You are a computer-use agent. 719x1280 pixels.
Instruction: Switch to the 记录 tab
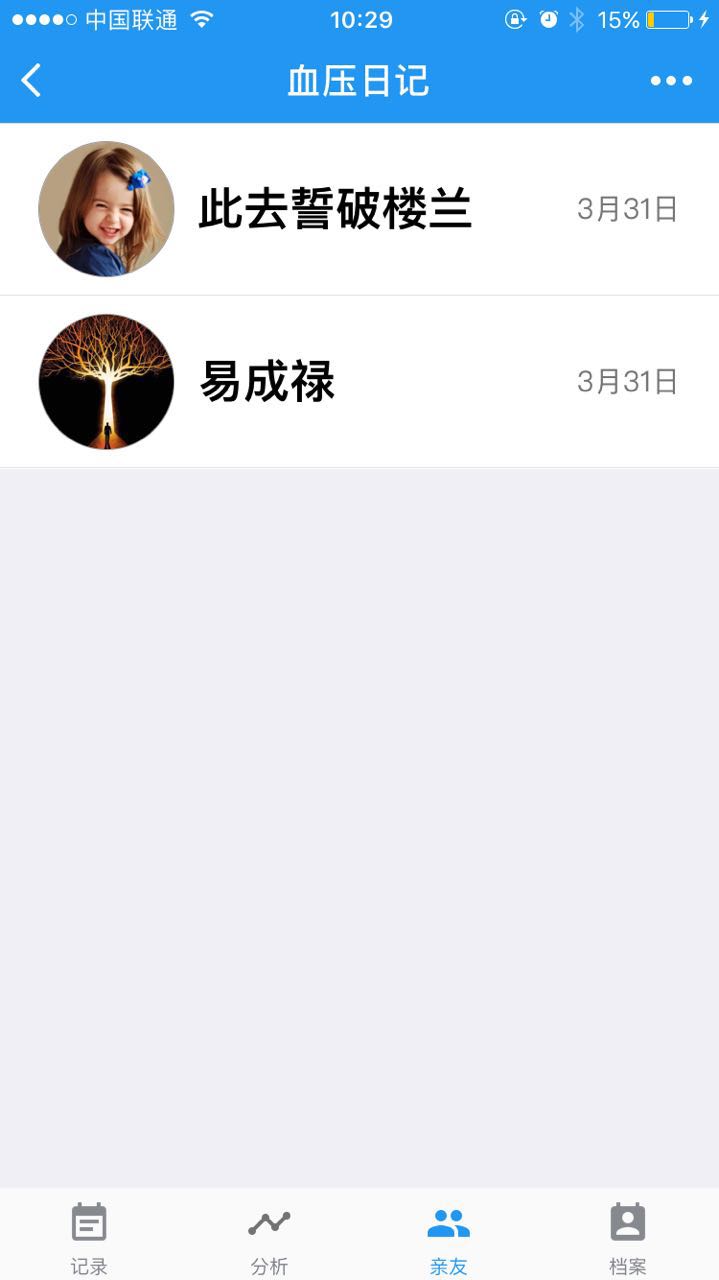click(x=89, y=1237)
